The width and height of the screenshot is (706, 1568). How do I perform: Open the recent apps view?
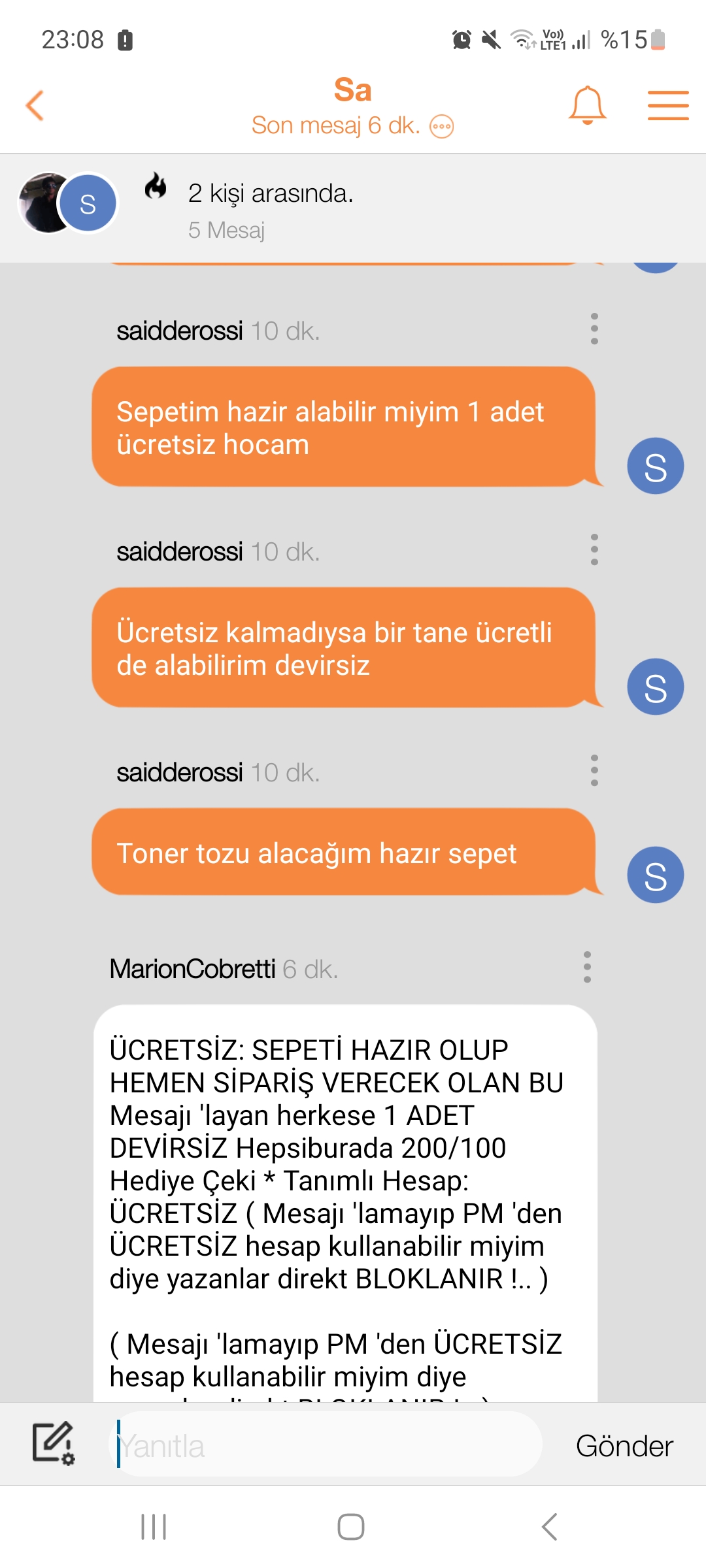[x=154, y=1527]
